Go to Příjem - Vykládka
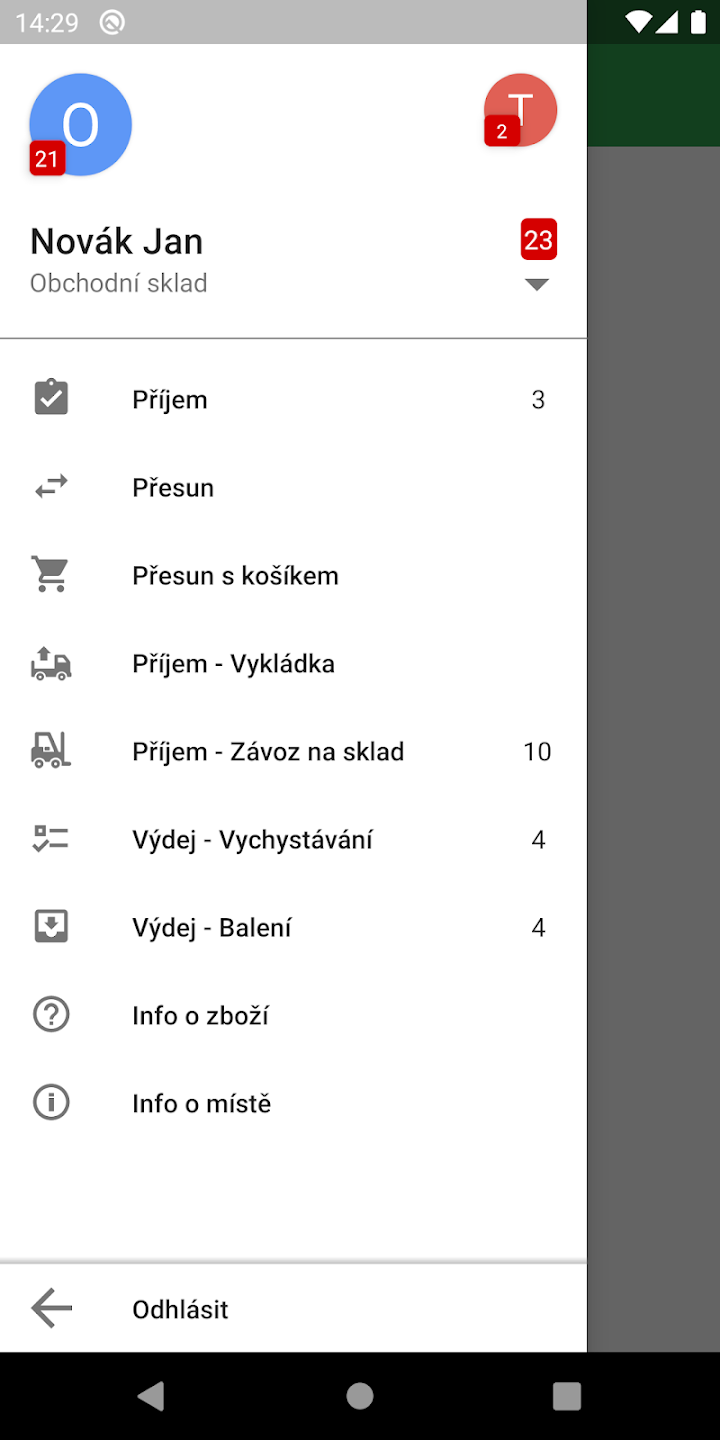The width and height of the screenshot is (720, 1440). tap(293, 664)
